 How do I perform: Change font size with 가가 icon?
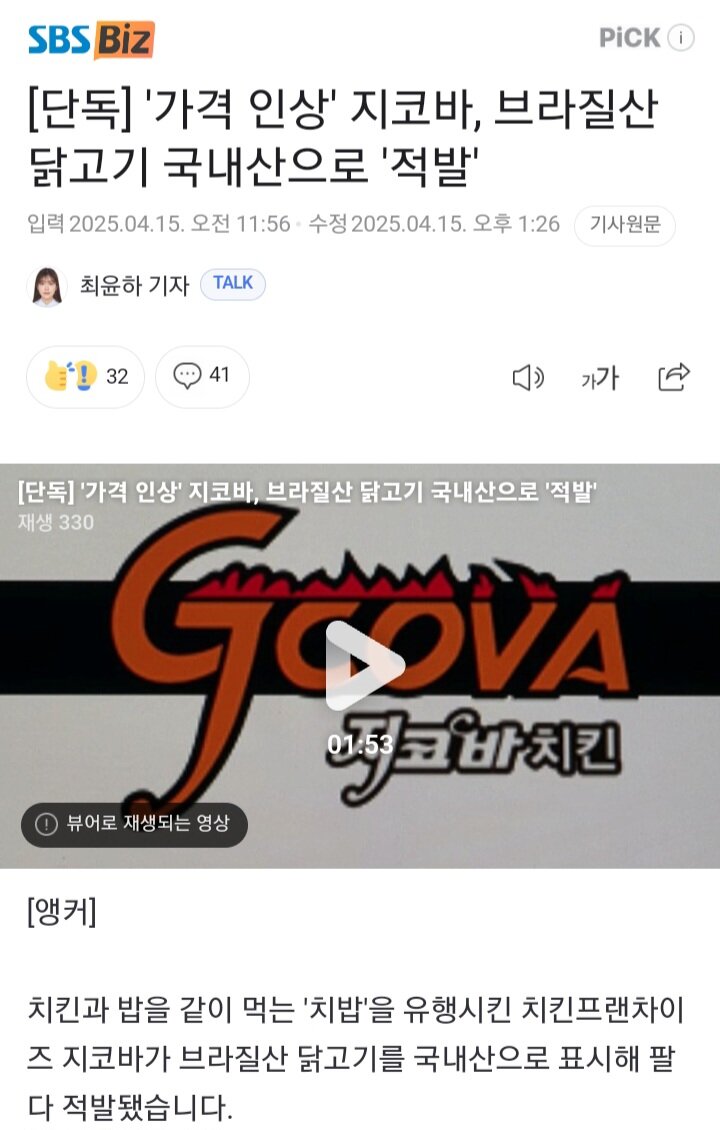[600, 378]
